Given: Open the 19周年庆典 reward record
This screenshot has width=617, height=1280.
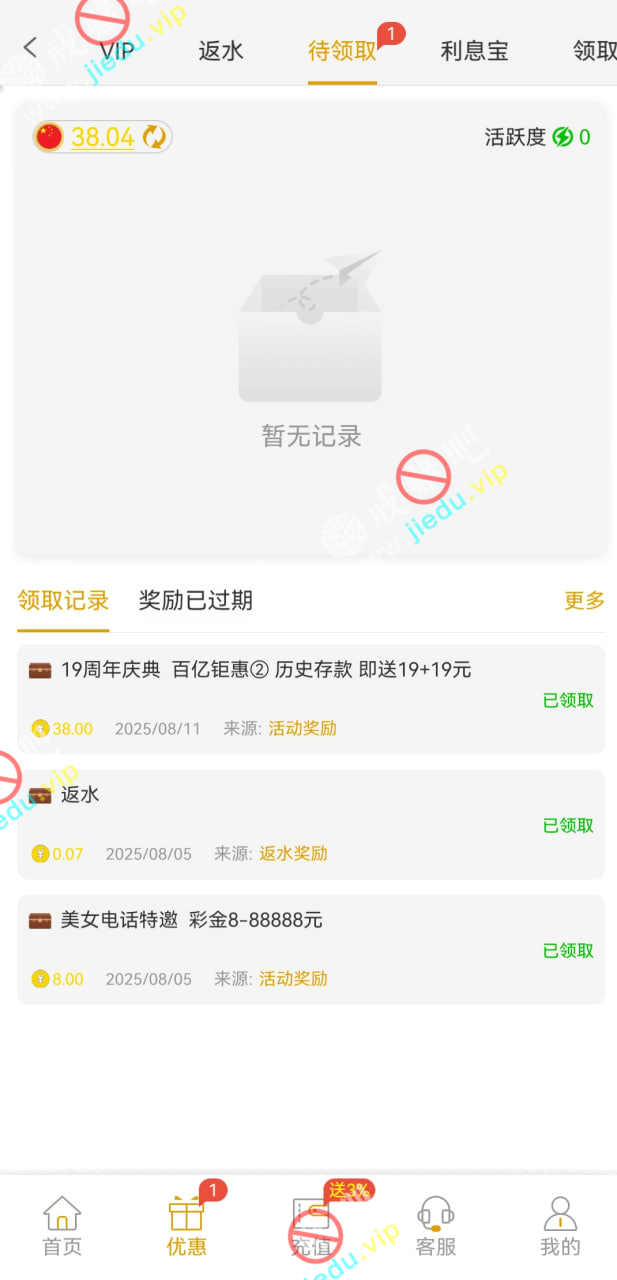Looking at the screenshot, I should 310,698.
